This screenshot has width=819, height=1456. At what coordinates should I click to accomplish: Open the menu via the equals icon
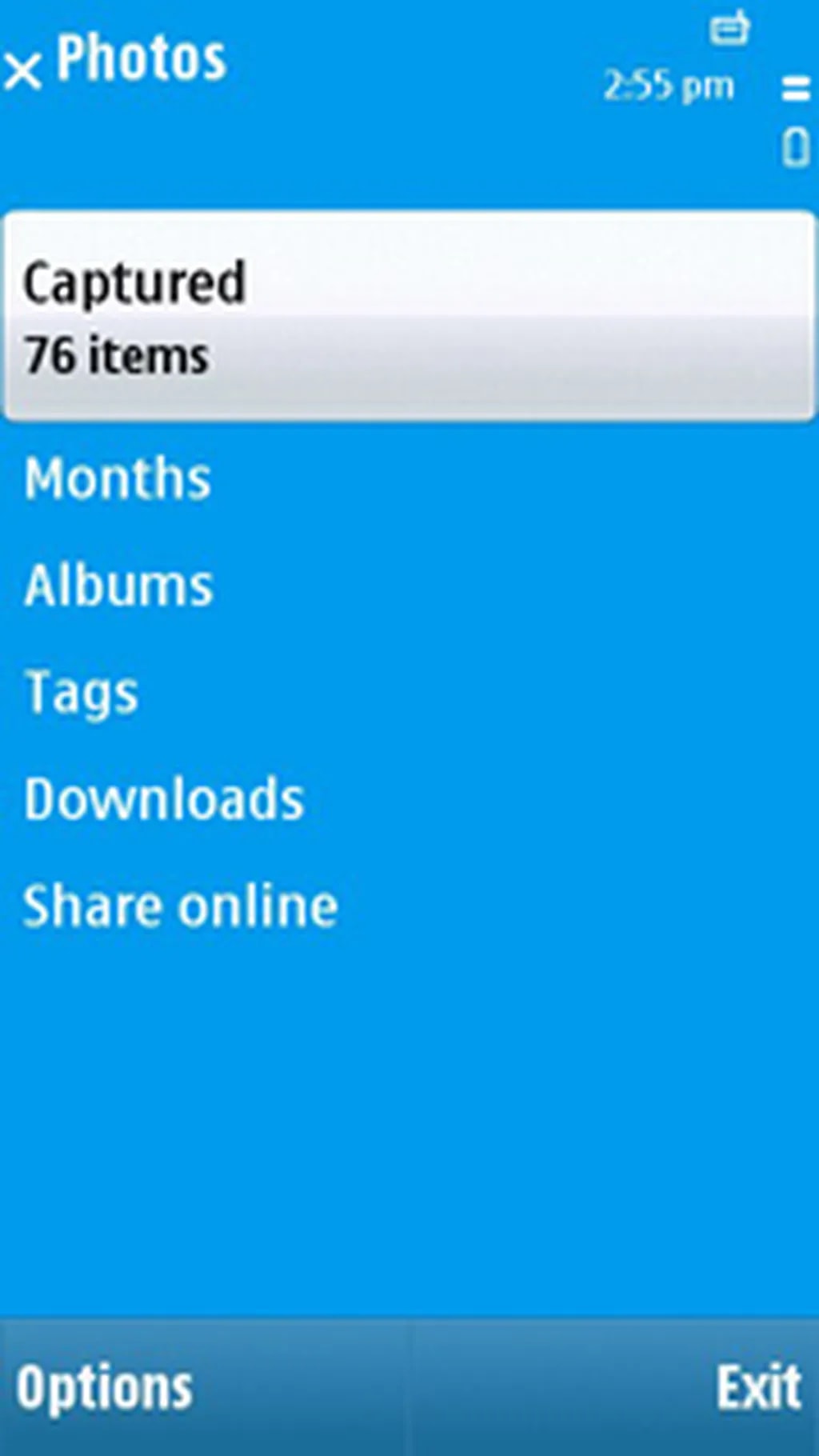(x=794, y=90)
